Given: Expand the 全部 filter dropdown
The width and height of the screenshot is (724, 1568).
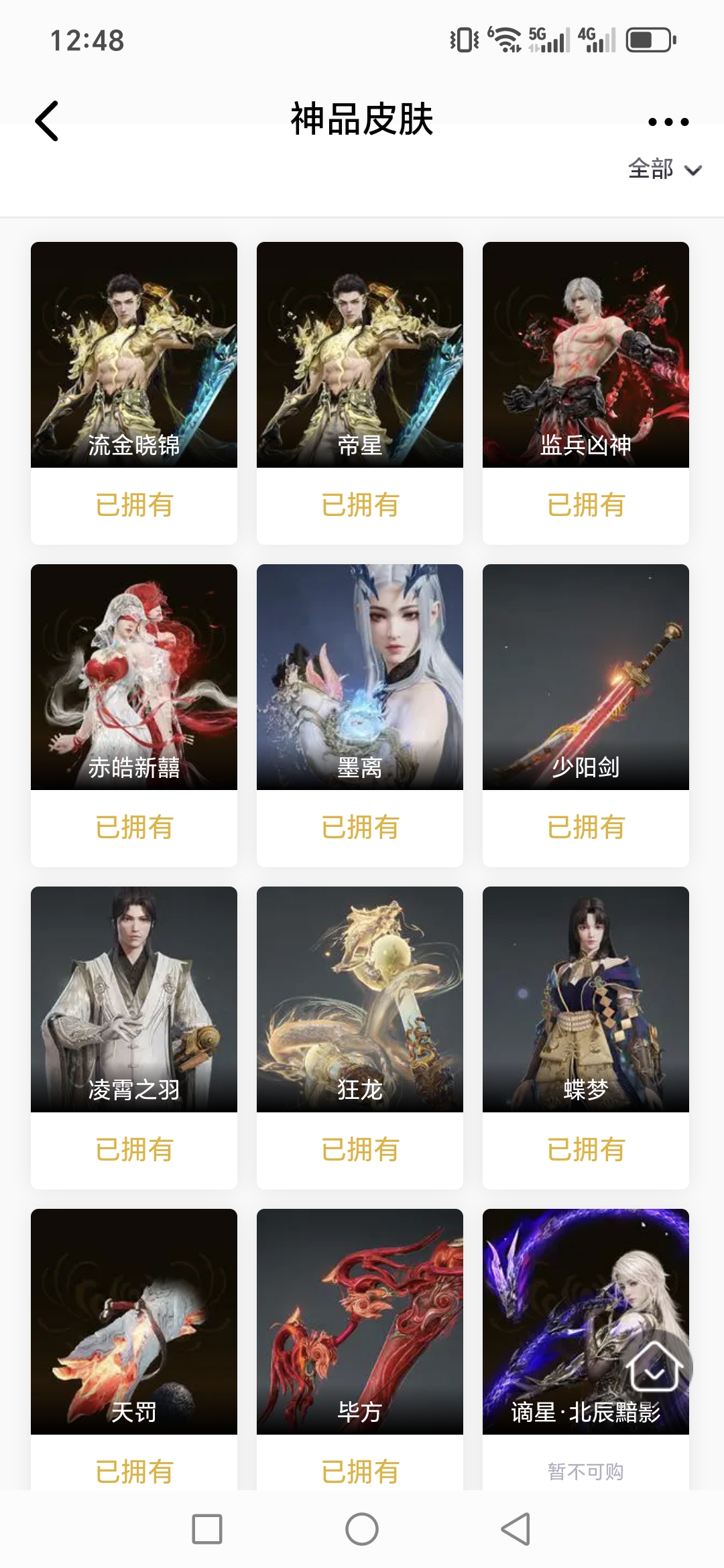Looking at the screenshot, I should 664,170.
